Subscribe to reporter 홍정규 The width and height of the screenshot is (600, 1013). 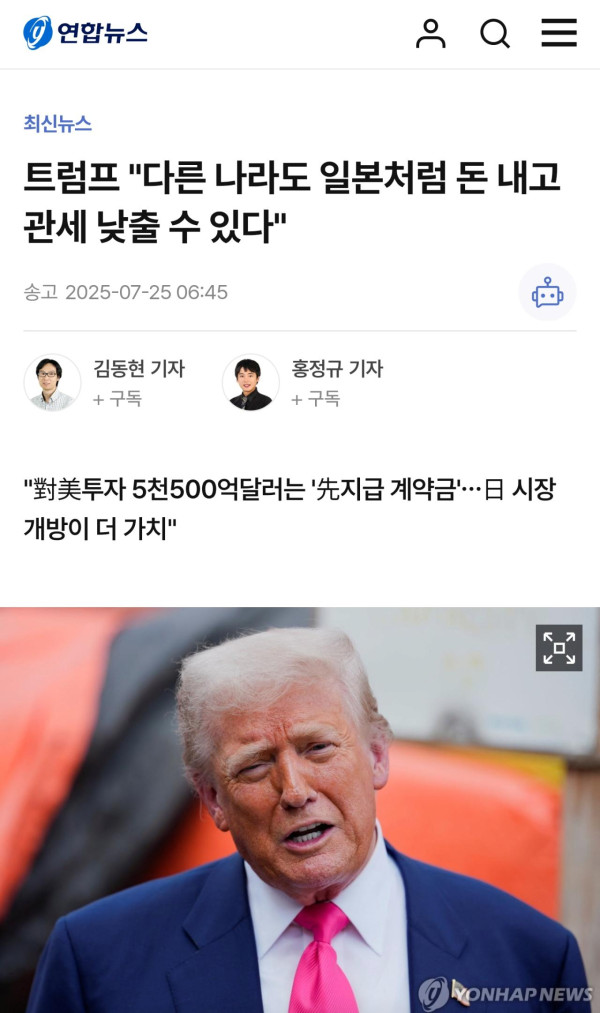316,399
